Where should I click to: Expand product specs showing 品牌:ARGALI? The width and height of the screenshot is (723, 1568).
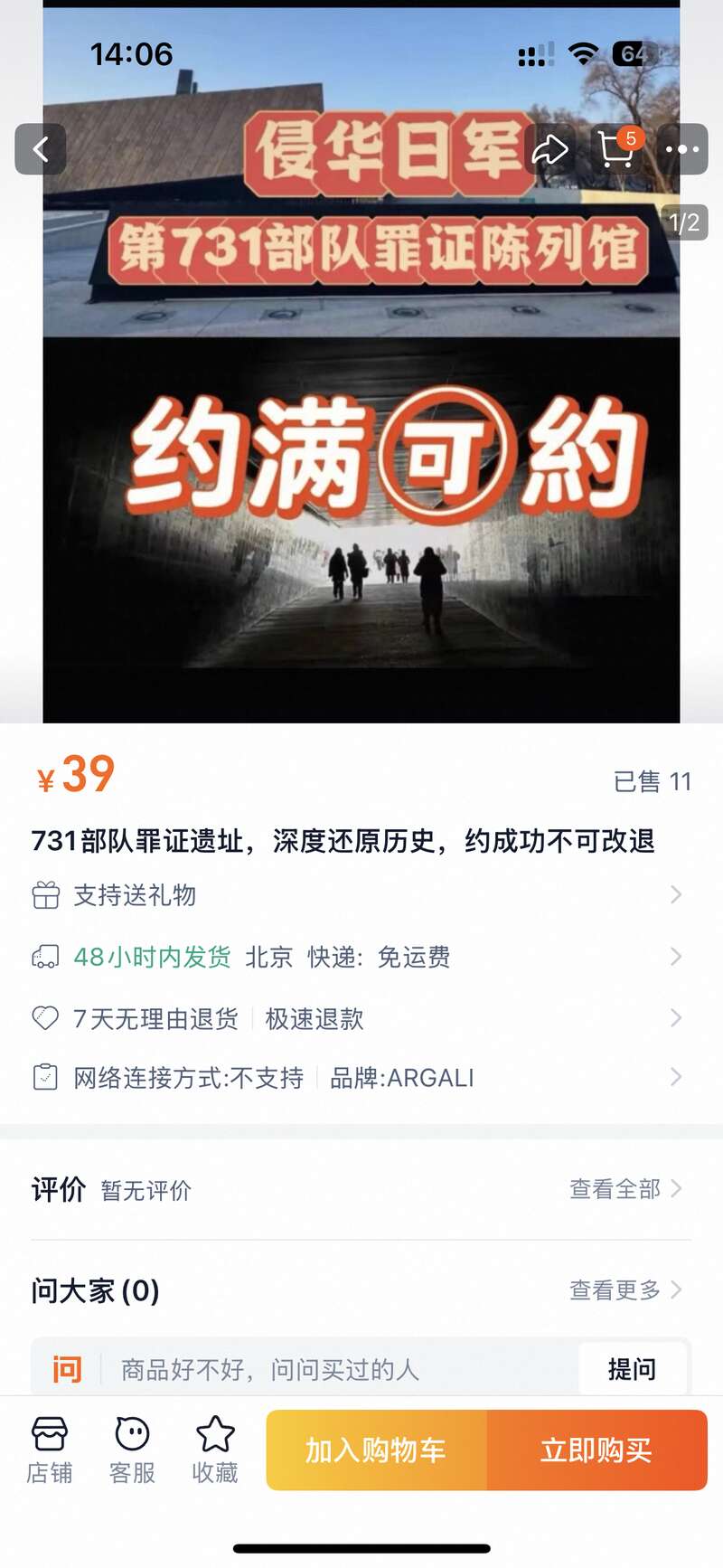pyautogui.click(x=361, y=1078)
